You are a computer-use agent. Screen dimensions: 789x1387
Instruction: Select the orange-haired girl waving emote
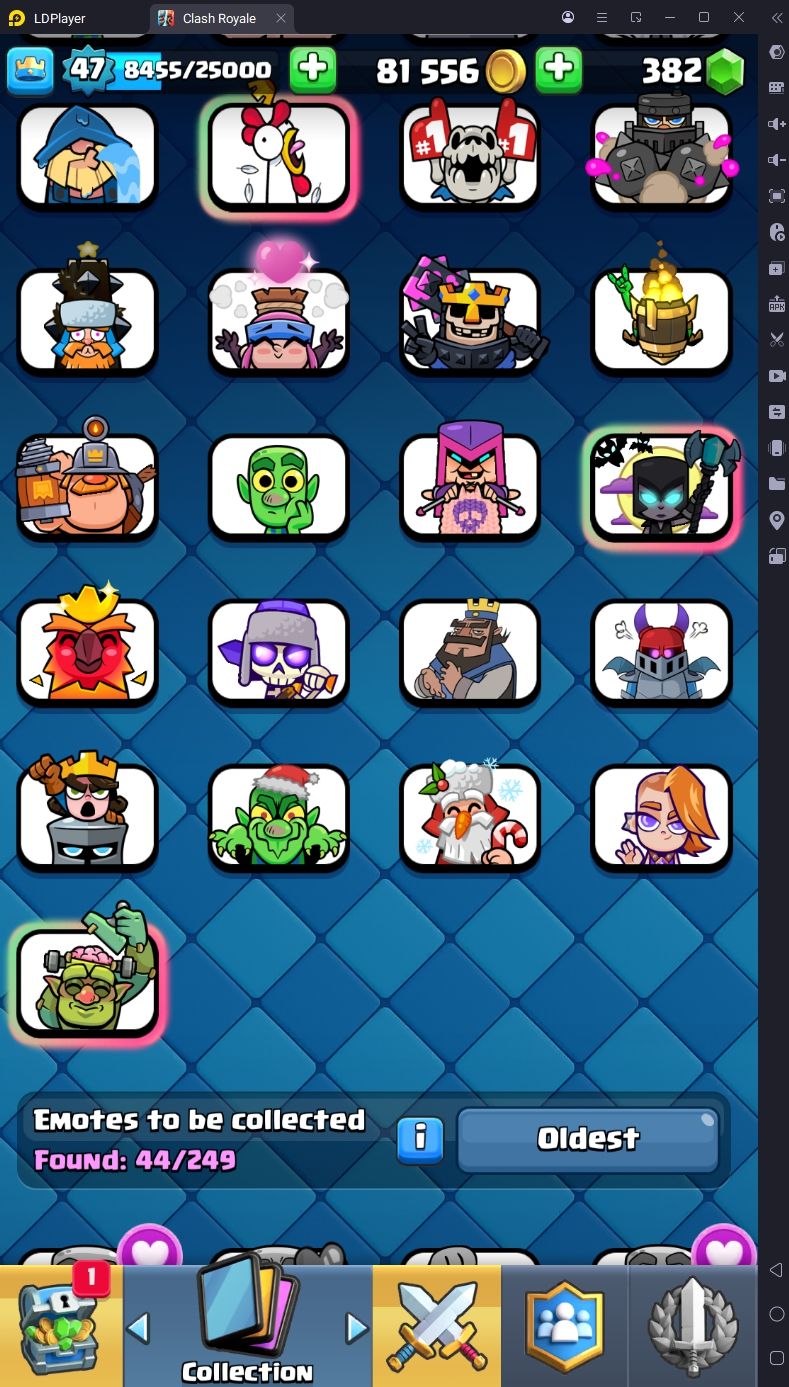click(x=662, y=817)
